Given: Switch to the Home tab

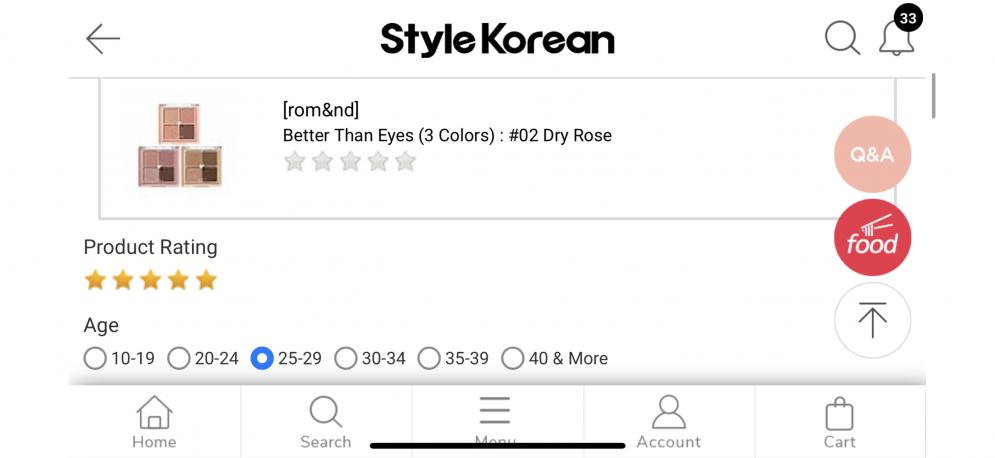Looking at the screenshot, I should point(154,422).
